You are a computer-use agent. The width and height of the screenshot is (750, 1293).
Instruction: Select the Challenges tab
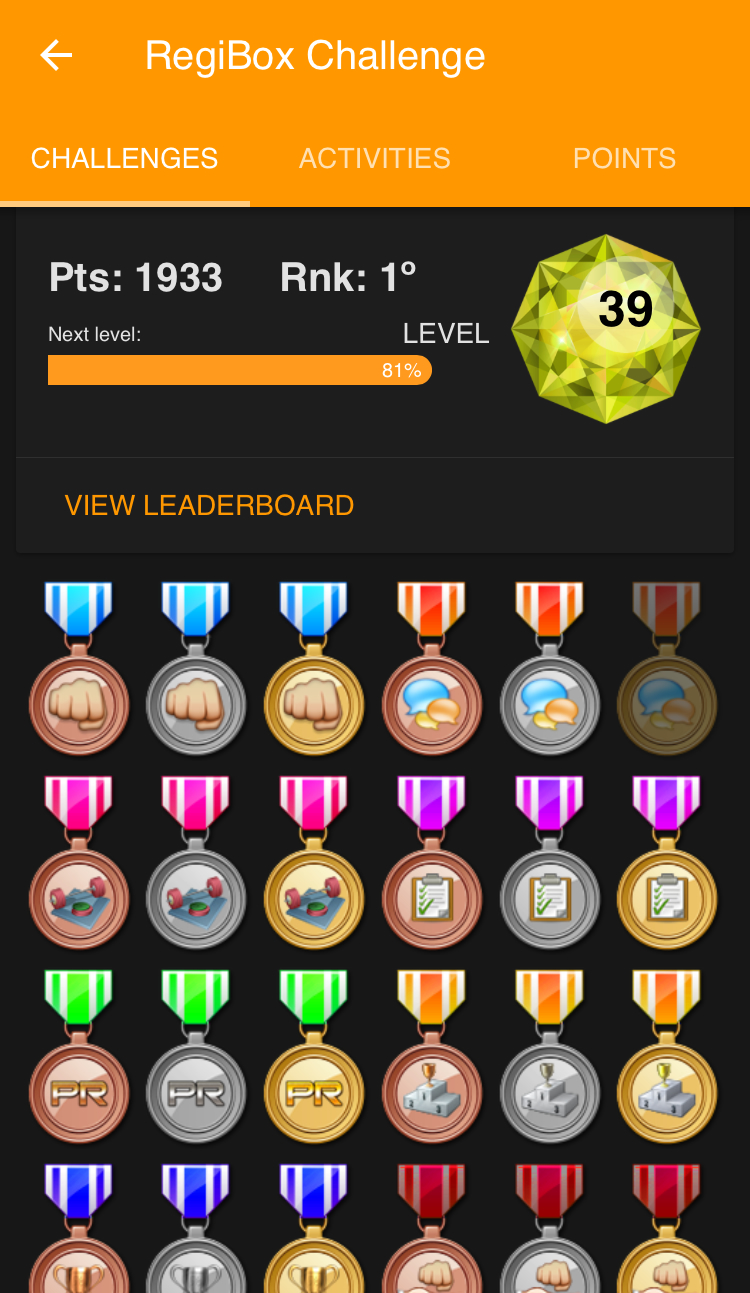pyautogui.click(x=125, y=158)
